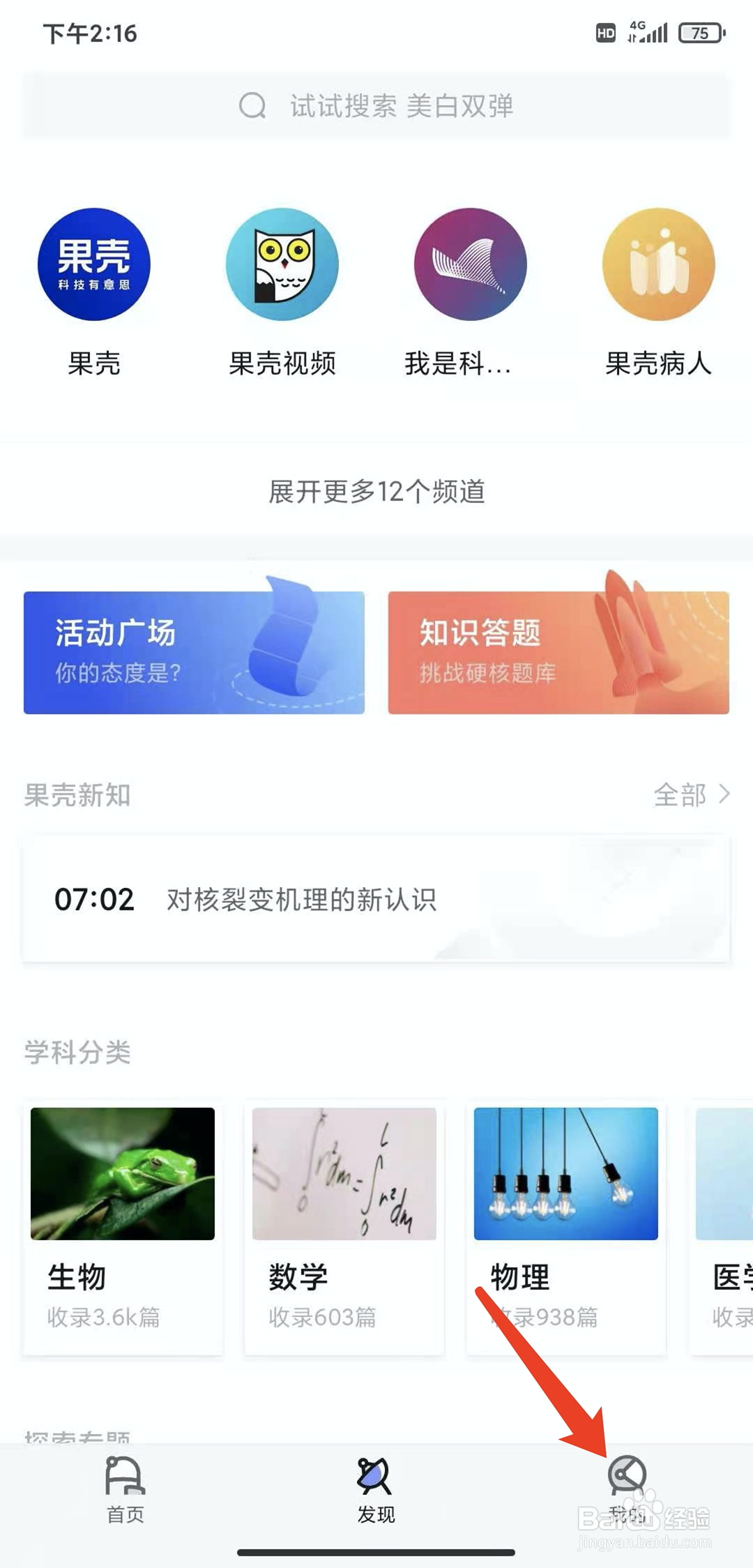The image size is (753, 1568).
Task: View 全部 of 果壳新知
Action: 690,794
